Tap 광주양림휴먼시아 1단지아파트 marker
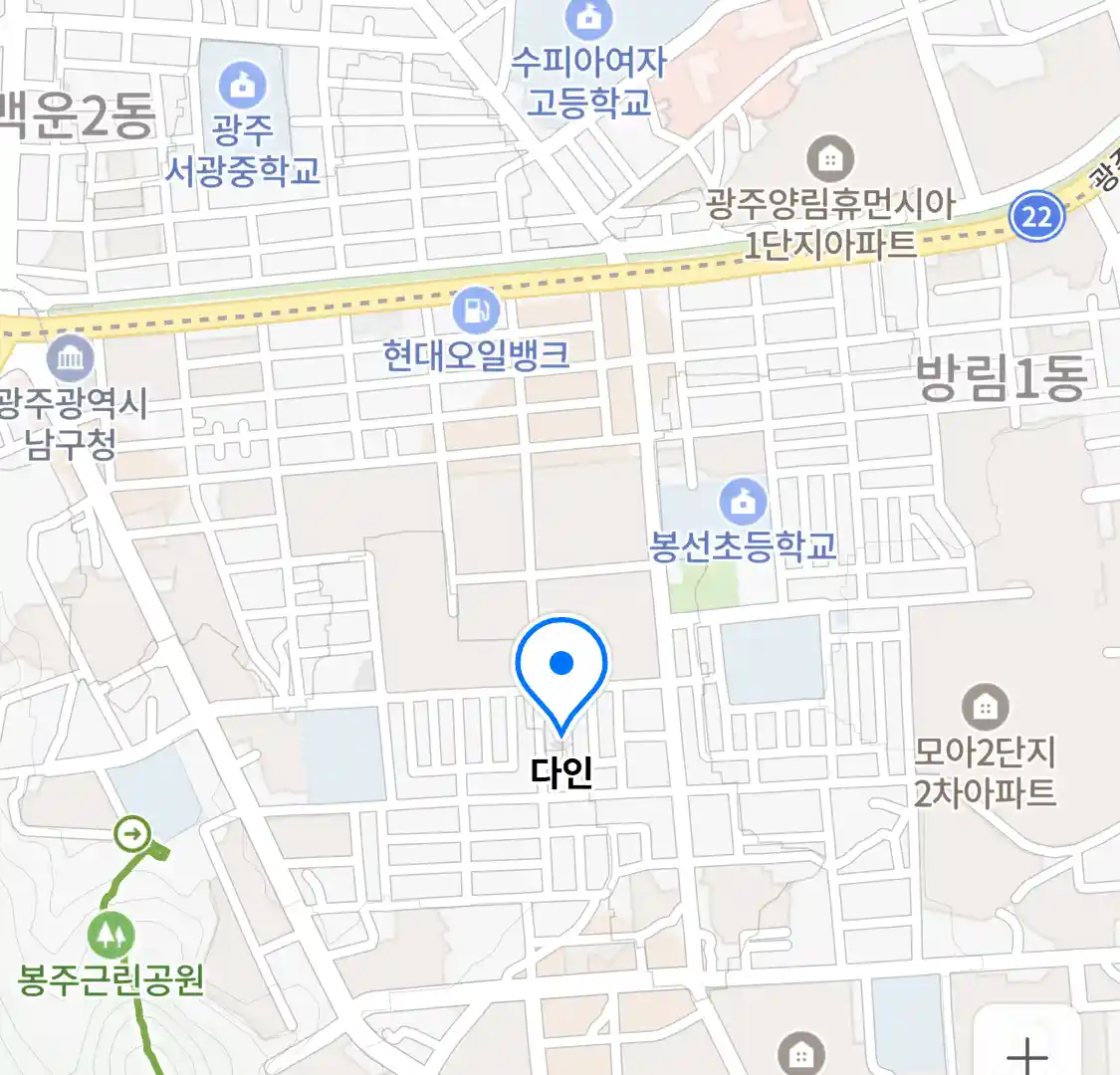 829,159
